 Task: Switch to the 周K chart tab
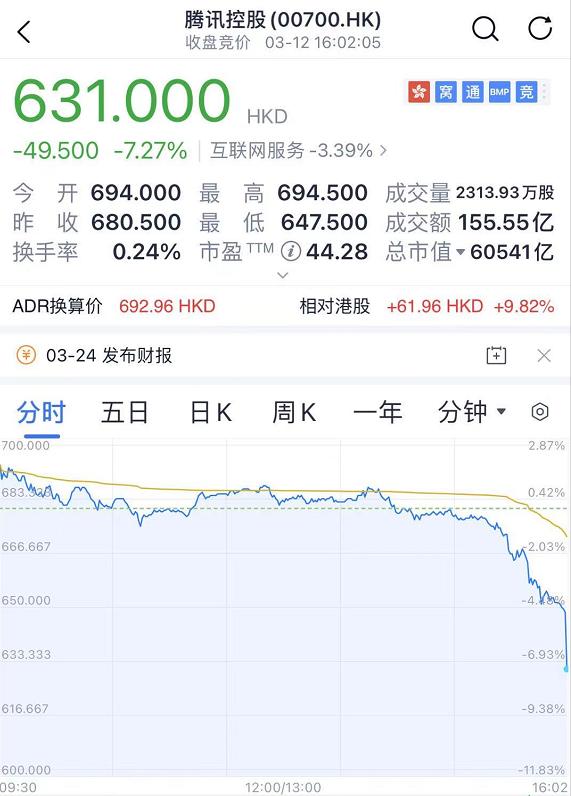pyautogui.click(x=294, y=412)
